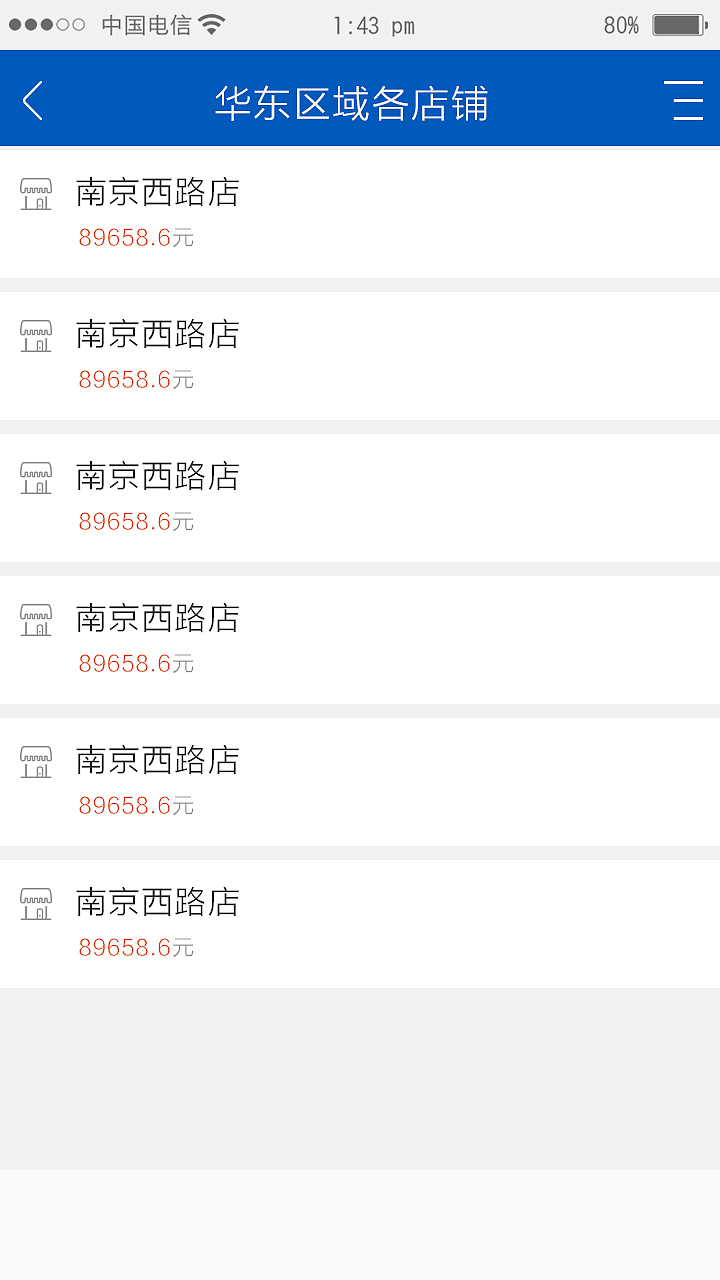Open the hamburger menu in the header
720x1280 pixels.
[687, 101]
